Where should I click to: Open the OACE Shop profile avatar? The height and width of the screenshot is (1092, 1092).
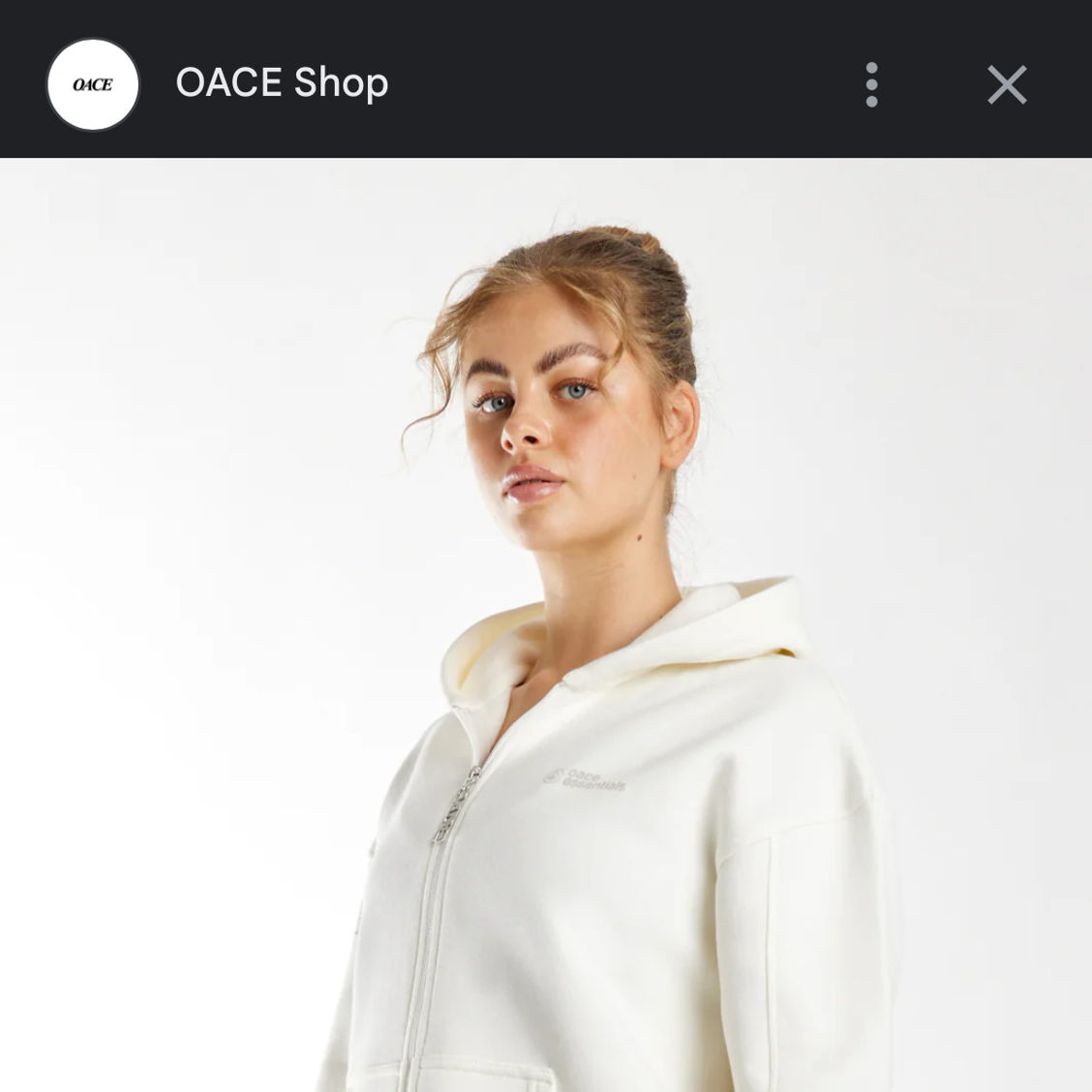[x=93, y=85]
